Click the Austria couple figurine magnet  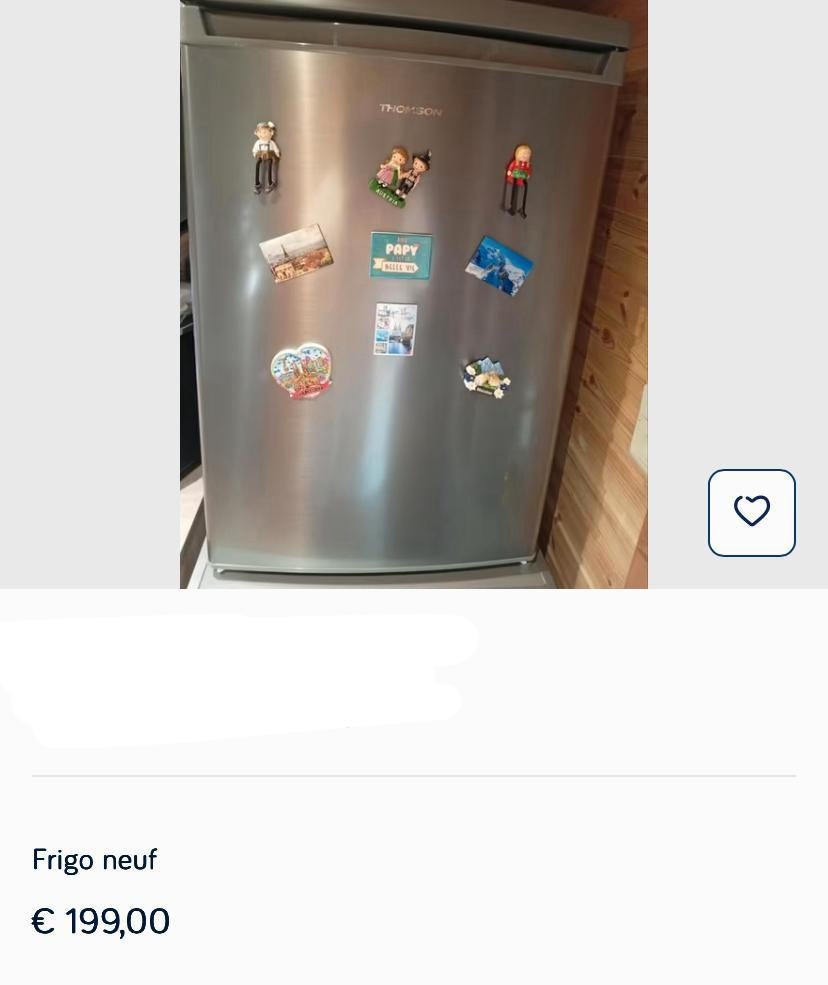397,175
